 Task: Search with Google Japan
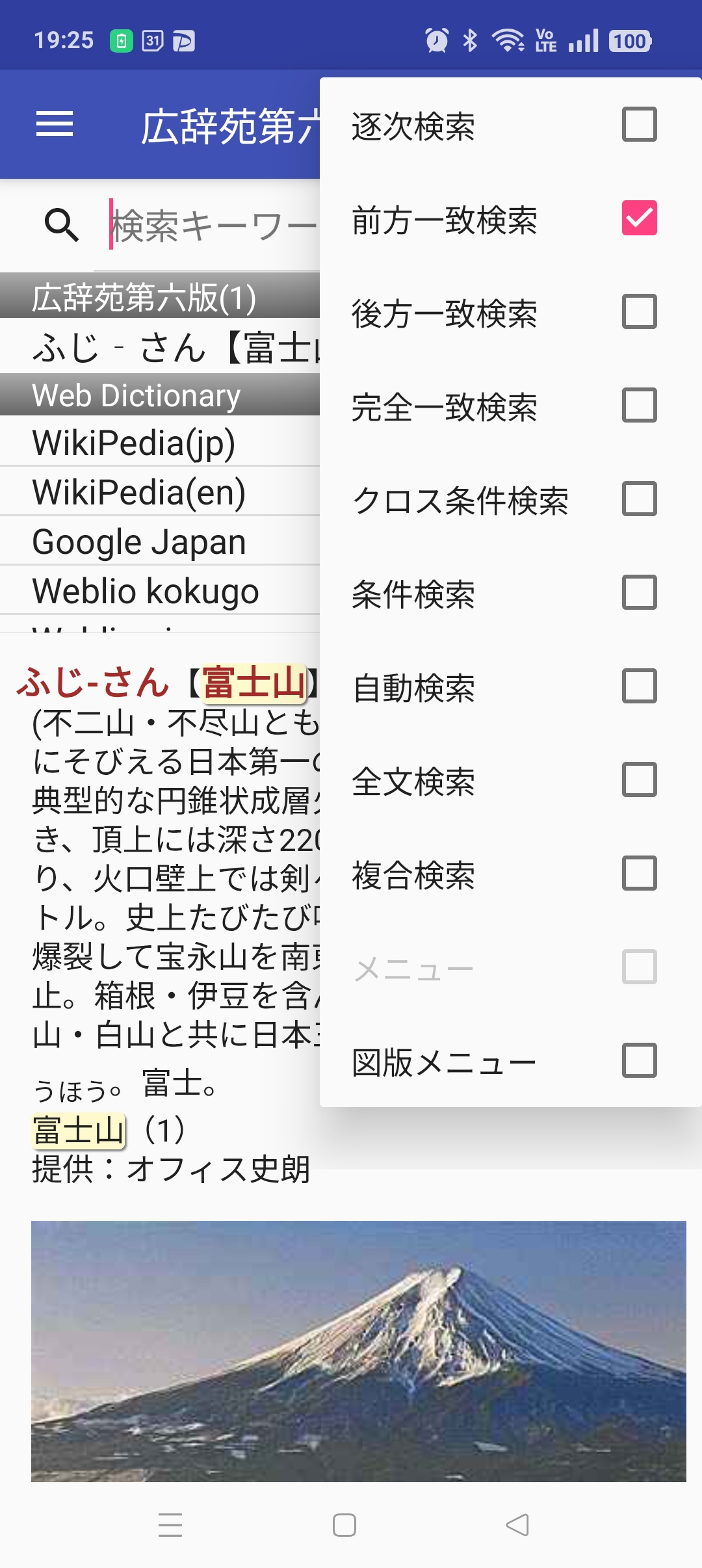click(x=160, y=541)
